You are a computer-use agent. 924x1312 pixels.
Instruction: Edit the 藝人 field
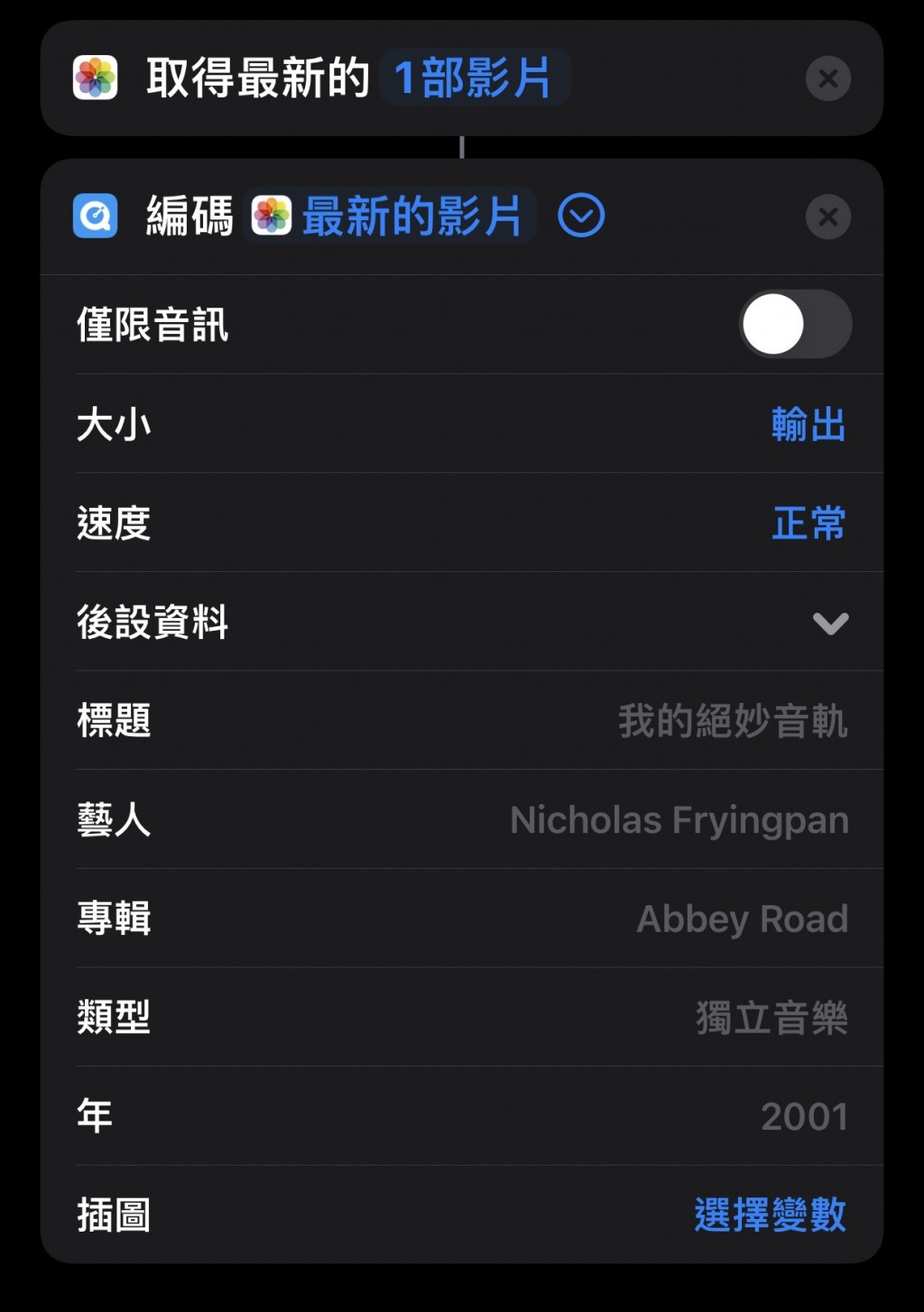(679, 820)
